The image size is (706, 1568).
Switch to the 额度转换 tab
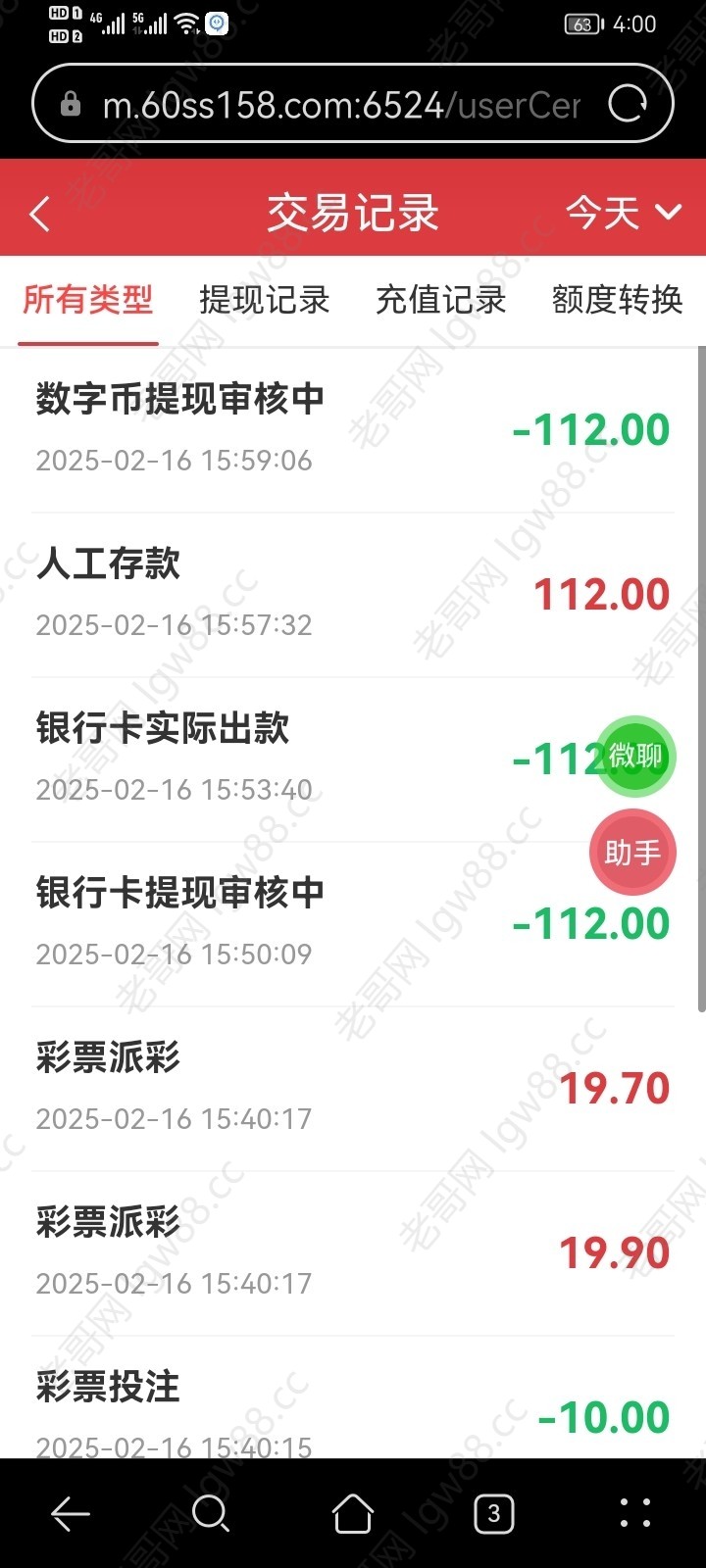tap(618, 300)
